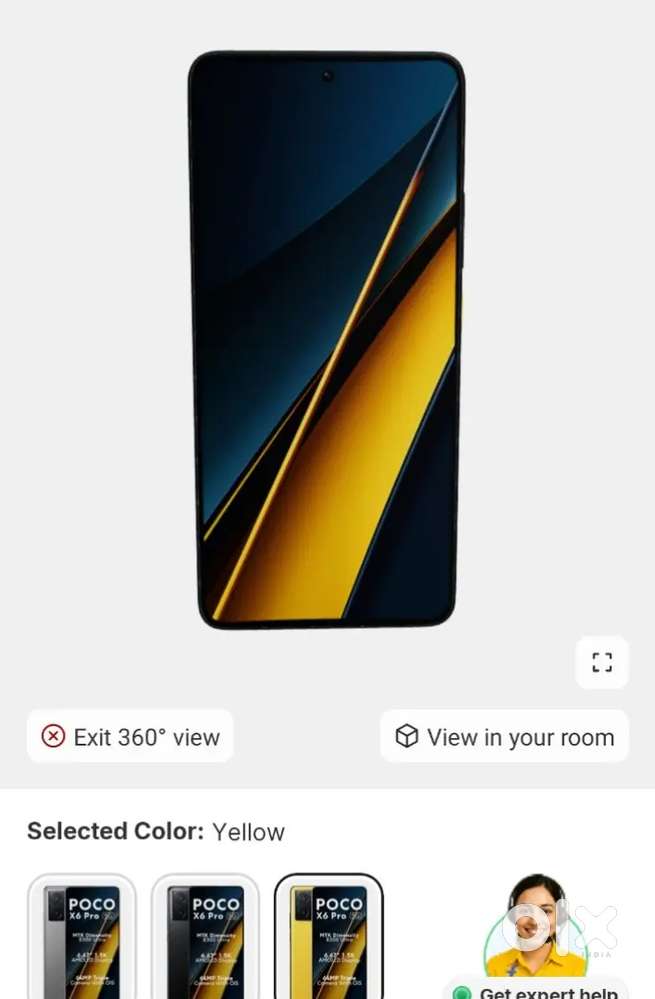This screenshot has width=655, height=999.
Task: Expand the phone view to fullscreen
Action: (x=602, y=662)
